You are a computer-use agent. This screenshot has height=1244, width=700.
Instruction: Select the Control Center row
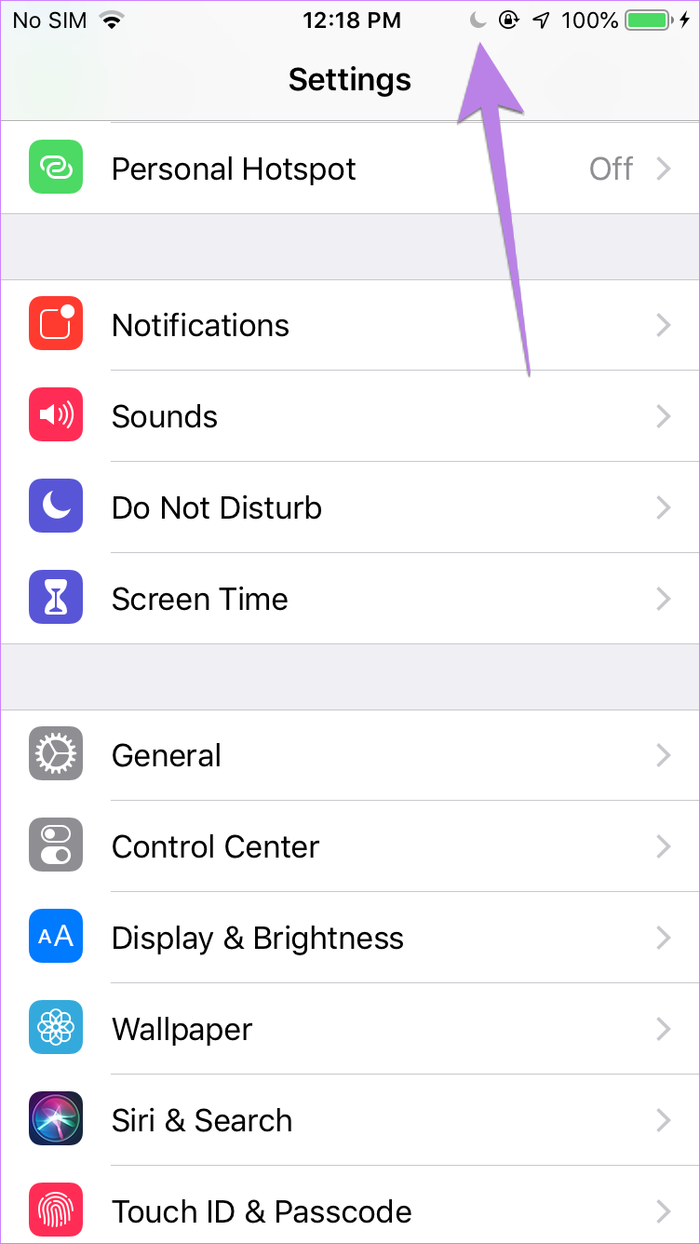(350, 847)
